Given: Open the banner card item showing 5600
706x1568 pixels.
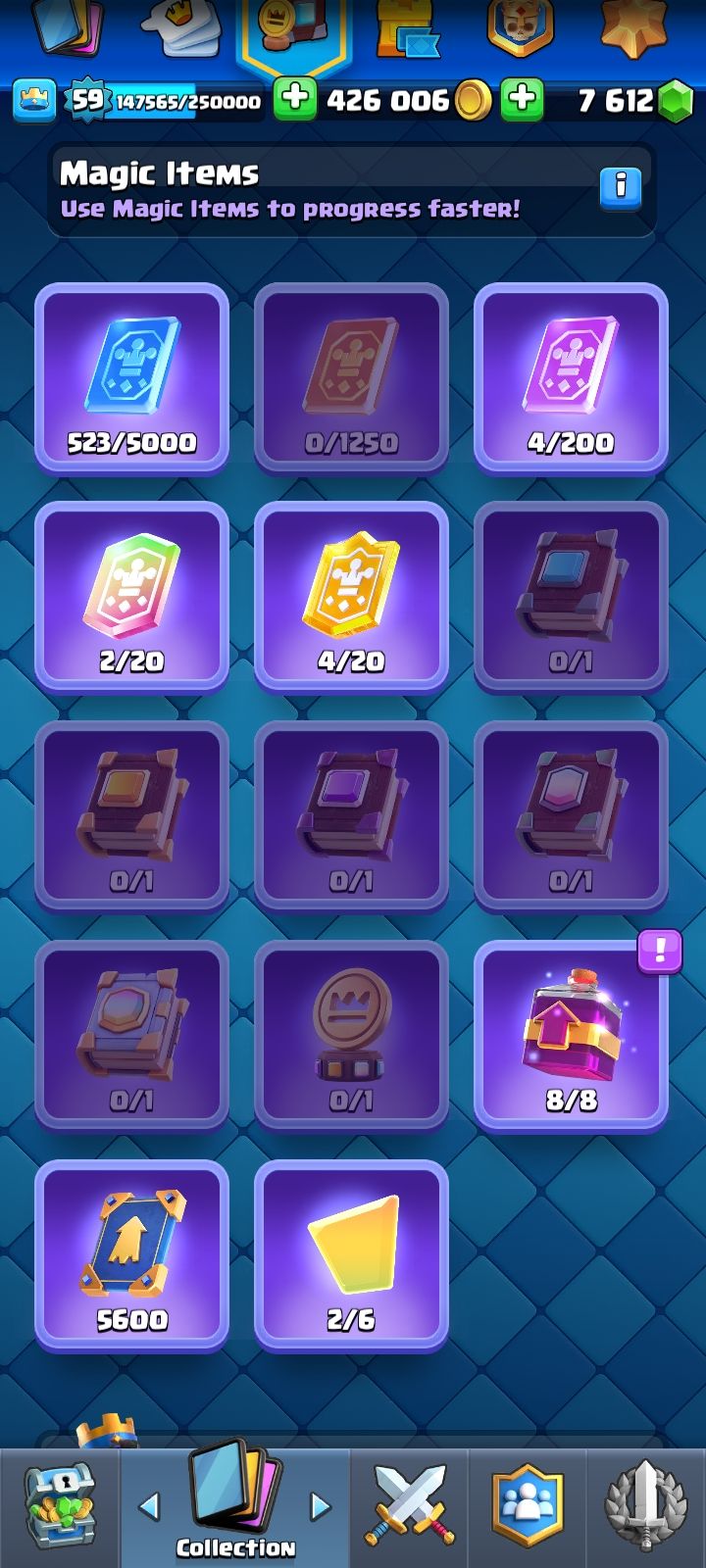Looking at the screenshot, I should point(131,1255).
